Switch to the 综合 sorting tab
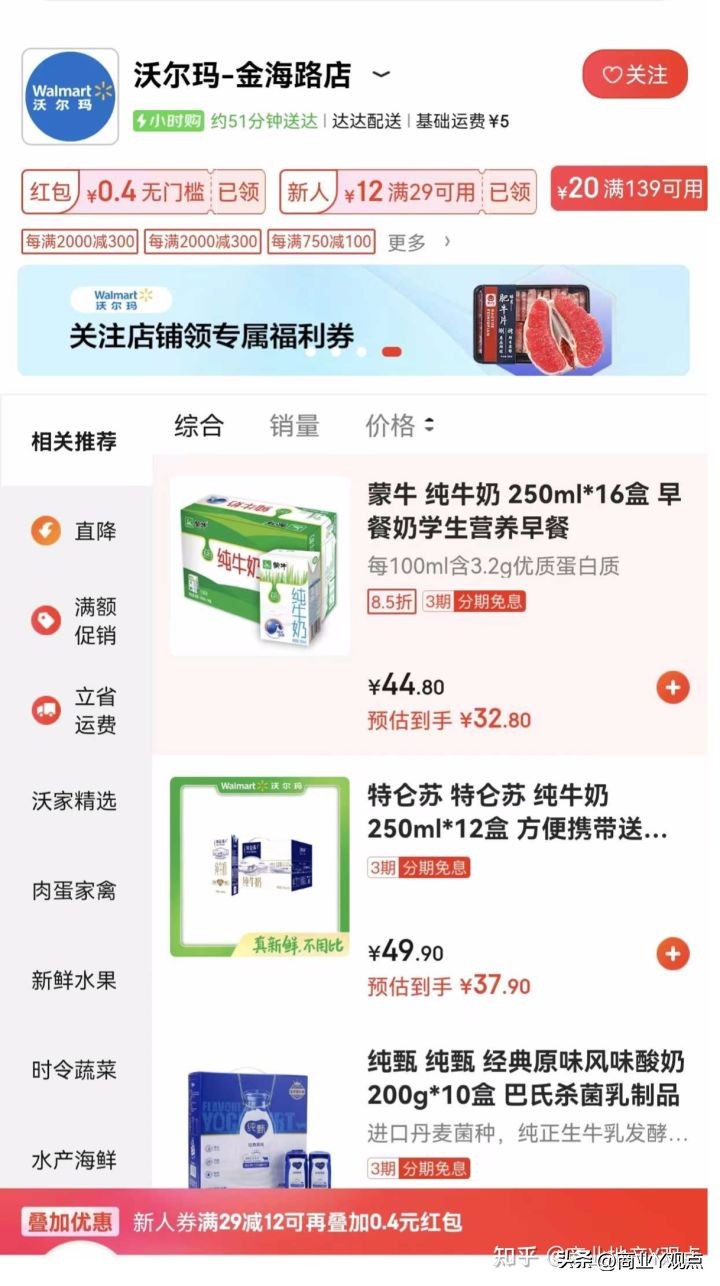Viewport: 720px width, 1286px height. (x=199, y=425)
